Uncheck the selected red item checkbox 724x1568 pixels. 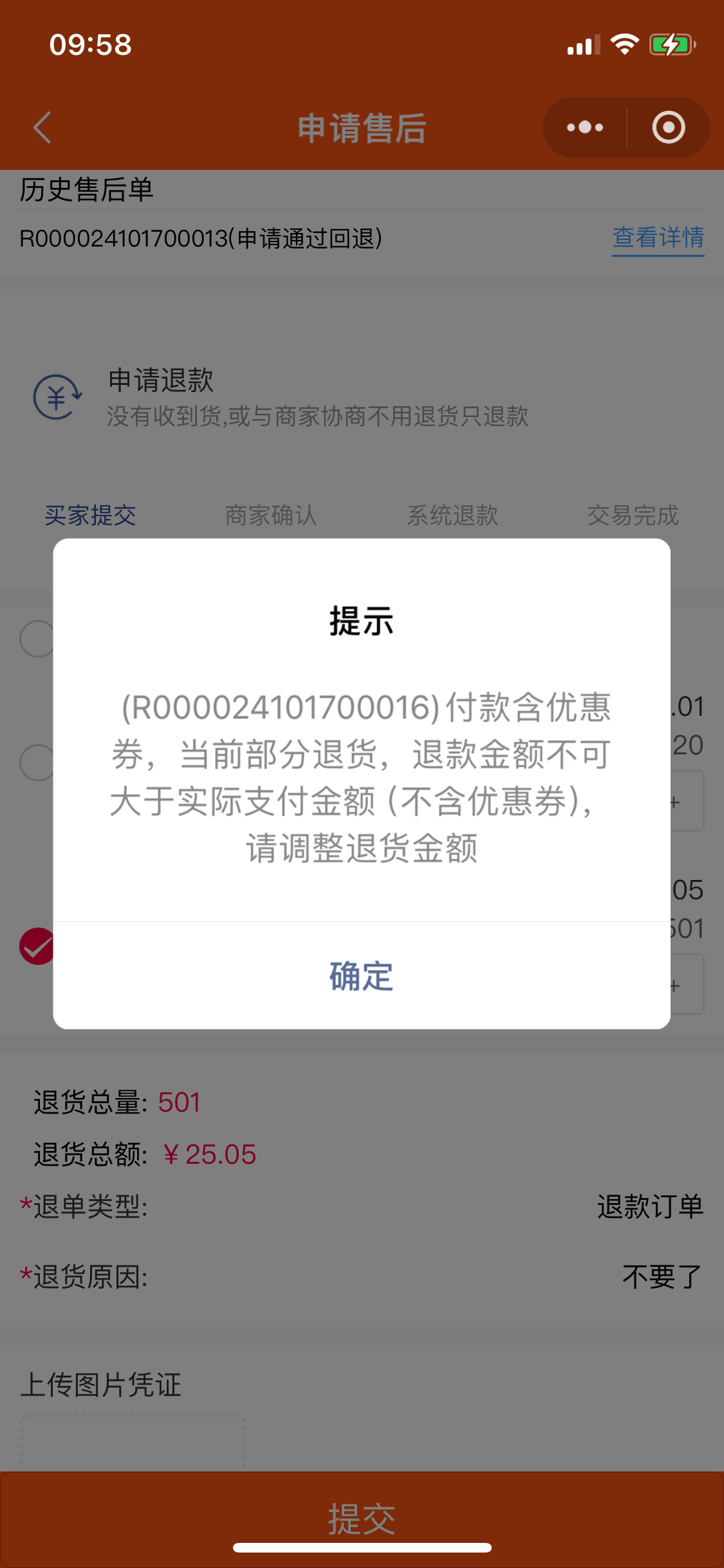pyautogui.click(x=37, y=946)
